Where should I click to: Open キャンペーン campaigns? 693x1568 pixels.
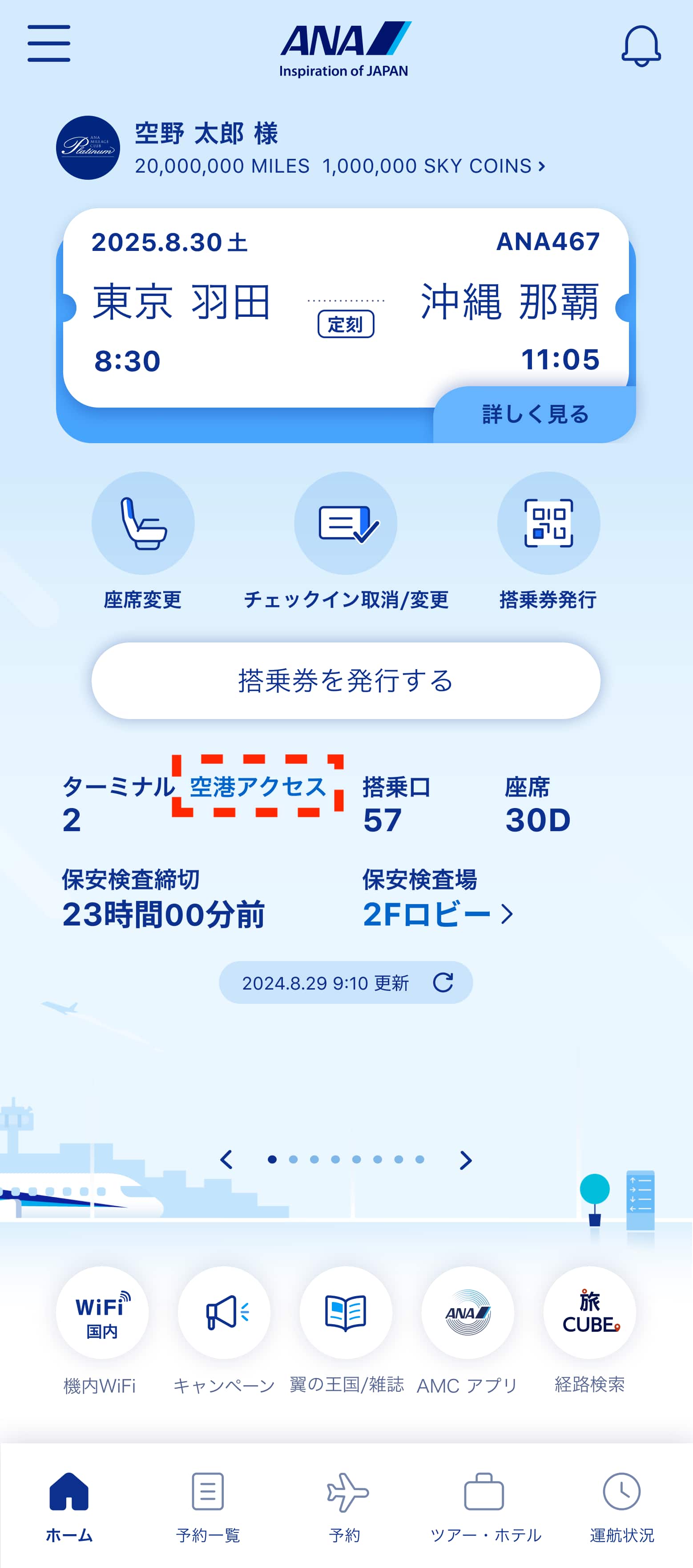click(x=224, y=1313)
